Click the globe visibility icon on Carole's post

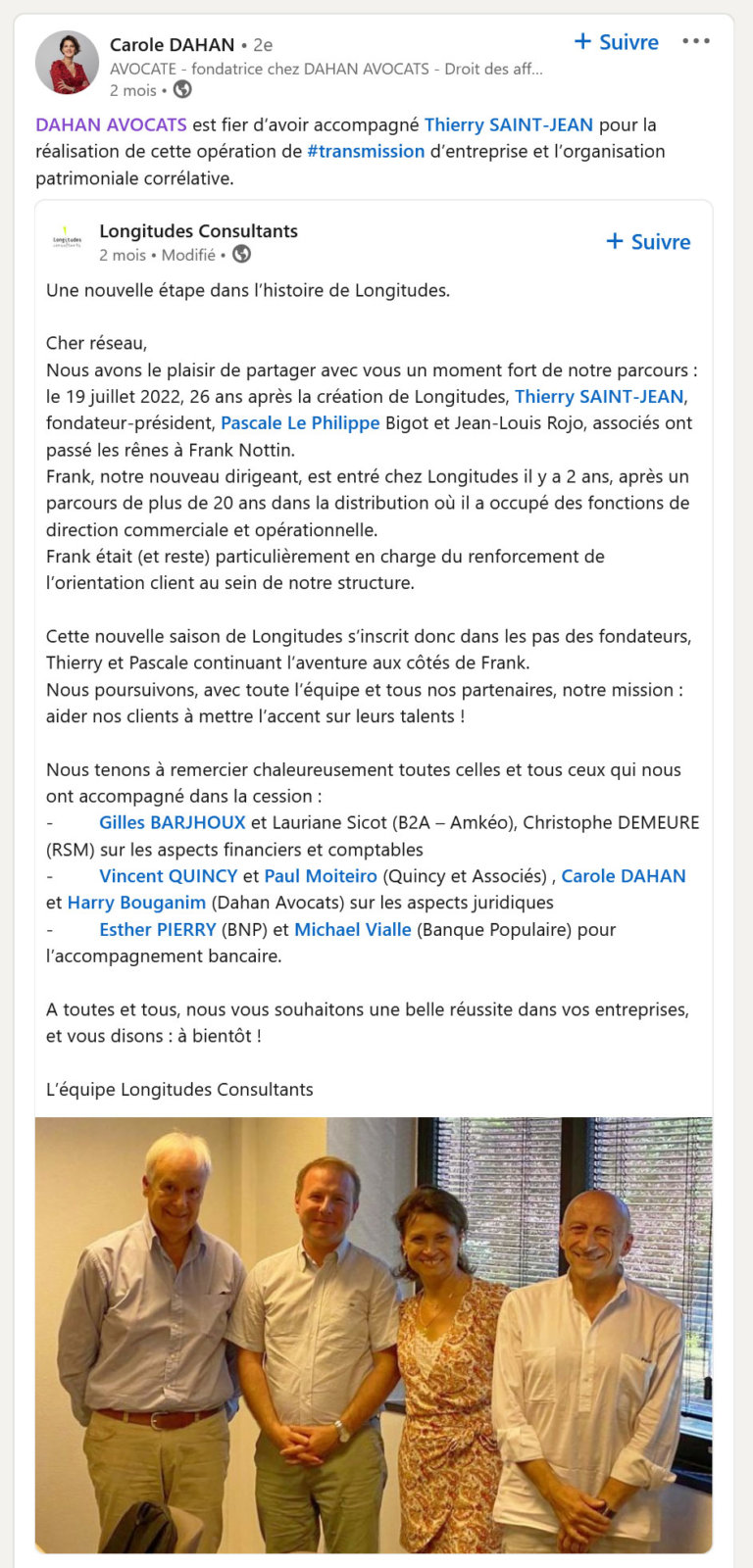coord(180,90)
